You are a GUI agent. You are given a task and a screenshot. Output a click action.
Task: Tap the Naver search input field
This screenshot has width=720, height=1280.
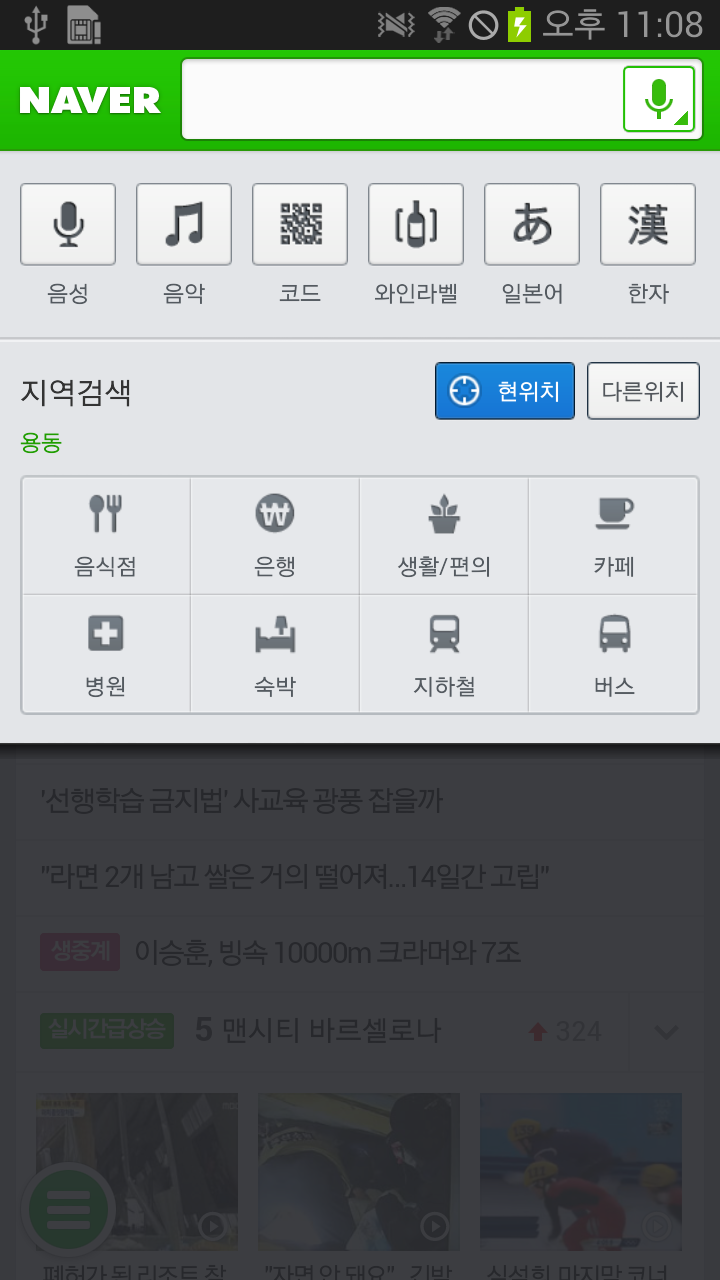[x=400, y=100]
